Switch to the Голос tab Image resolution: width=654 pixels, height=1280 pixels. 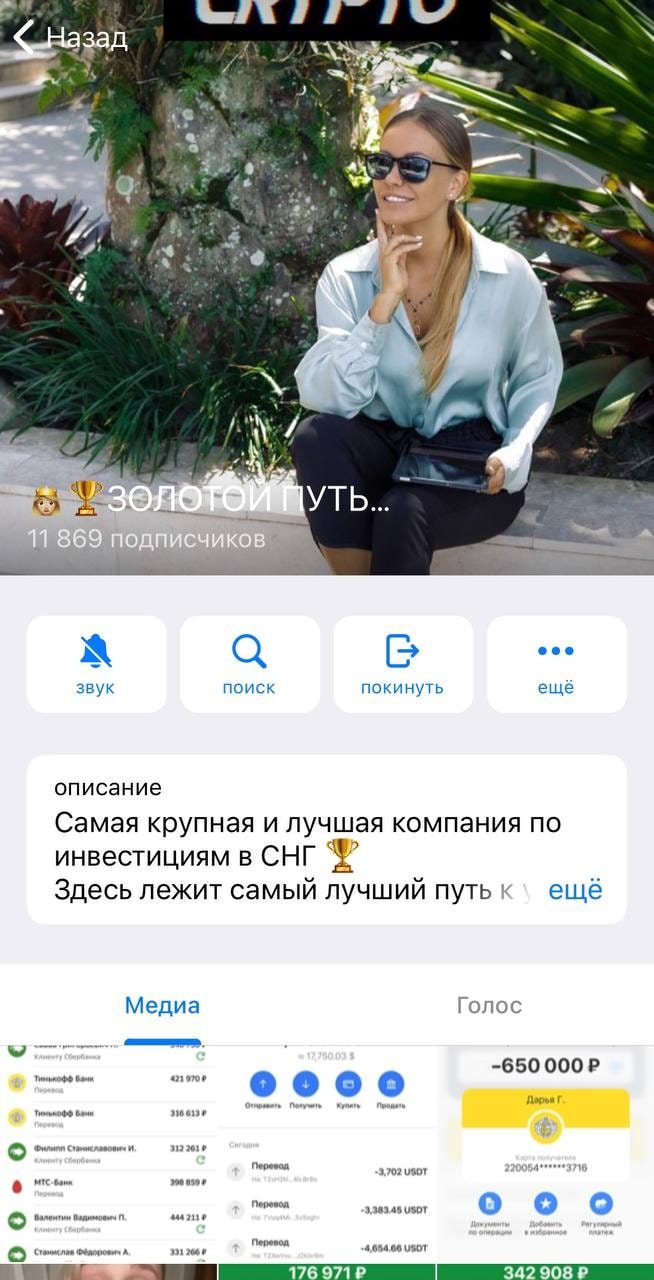(489, 1005)
